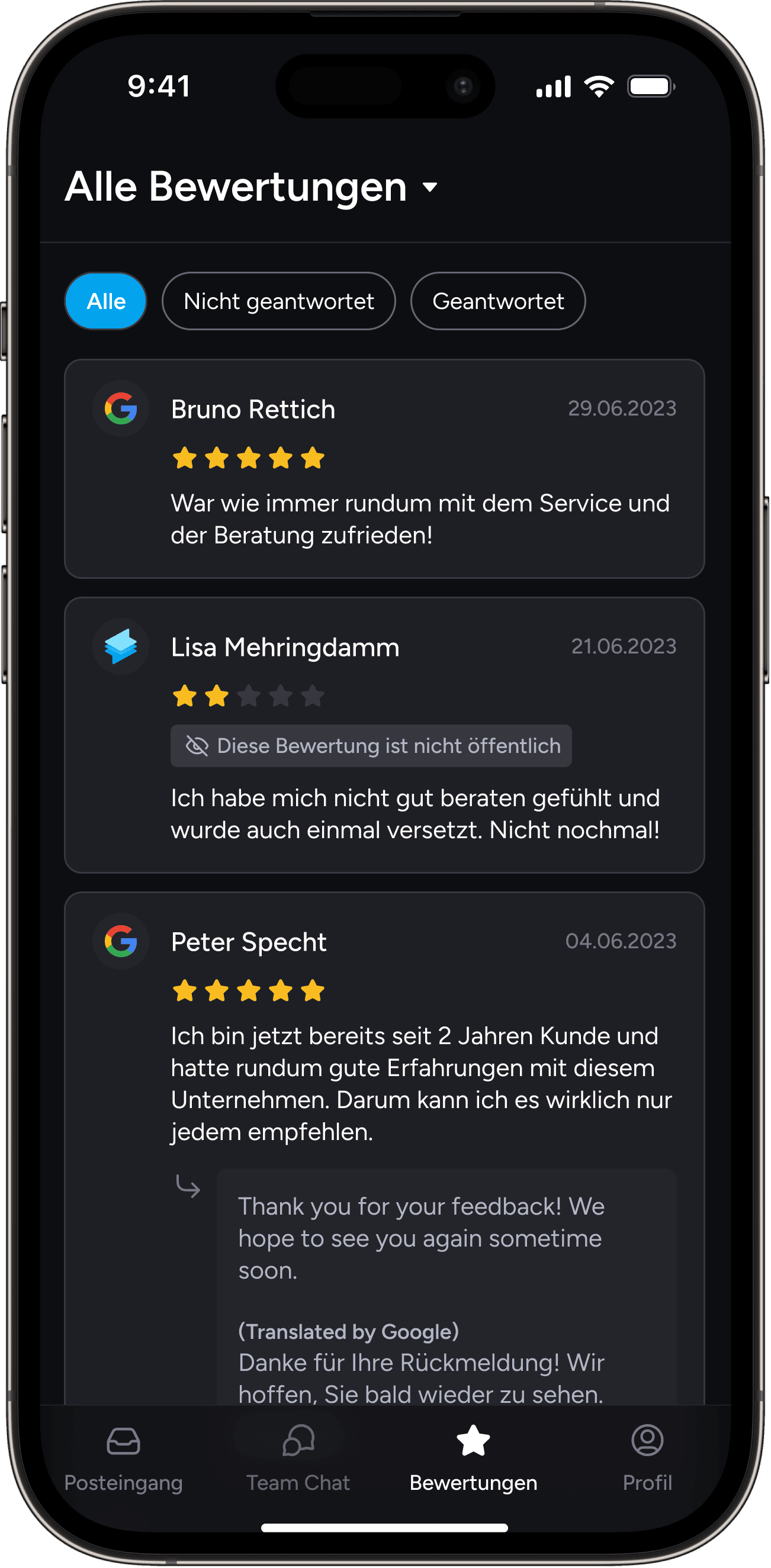Open the Profil tab

coord(647,1457)
